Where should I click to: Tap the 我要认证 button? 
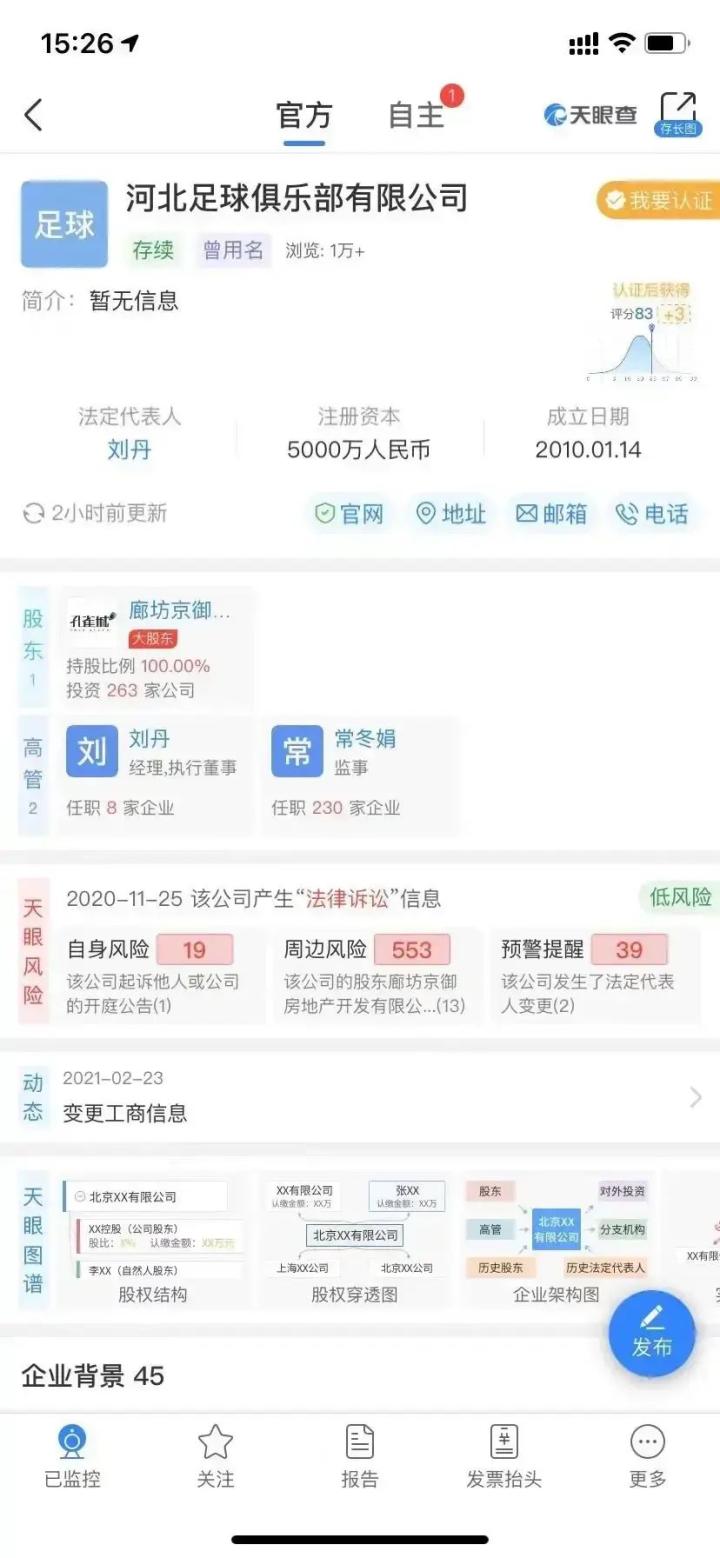coord(657,200)
